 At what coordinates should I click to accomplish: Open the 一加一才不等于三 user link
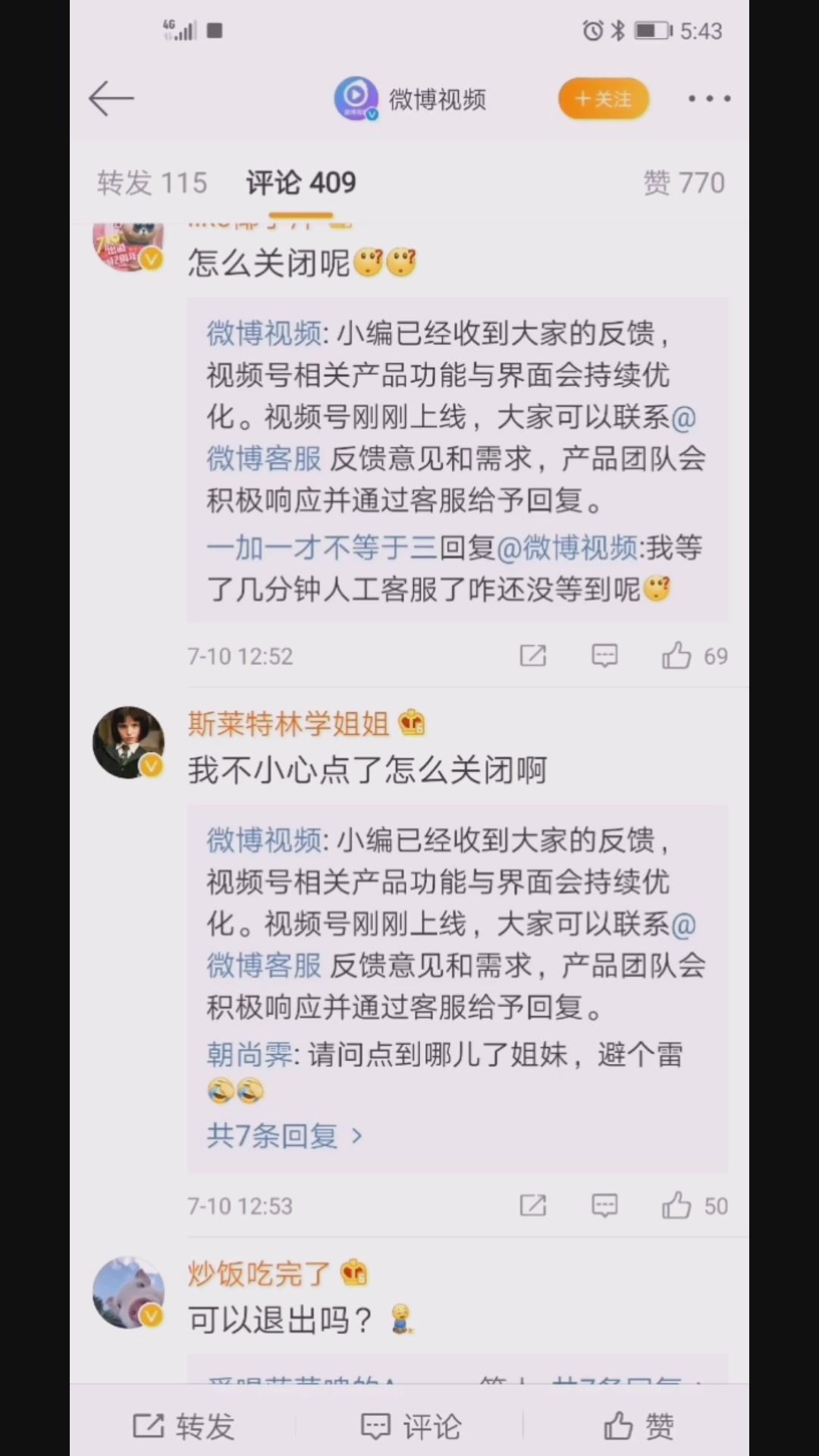click(322, 548)
